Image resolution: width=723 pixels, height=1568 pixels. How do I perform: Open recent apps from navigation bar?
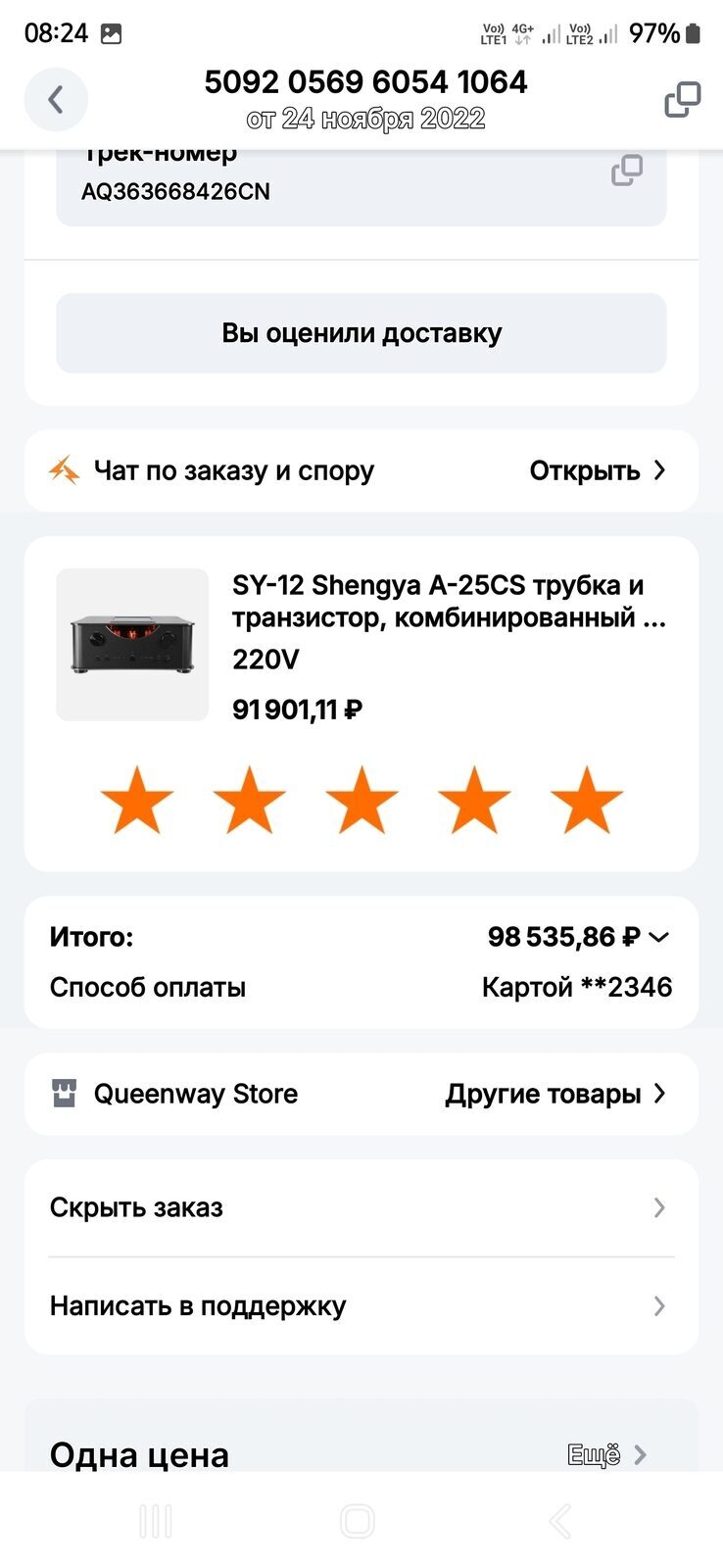(156, 1522)
